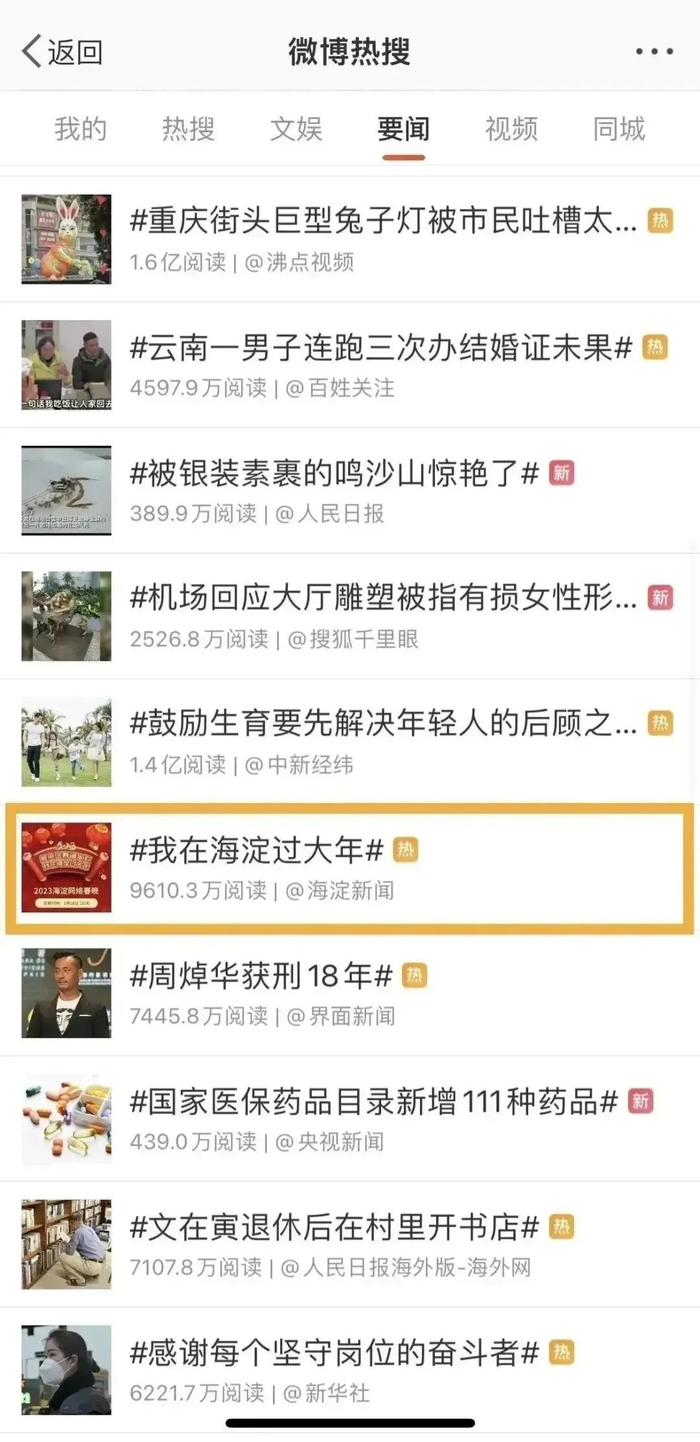Open 云南一男子连跑三次办结婚证未果 topic
Viewport: 700px width, 1442px height.
pyautogui.click(x=350, y=365)
